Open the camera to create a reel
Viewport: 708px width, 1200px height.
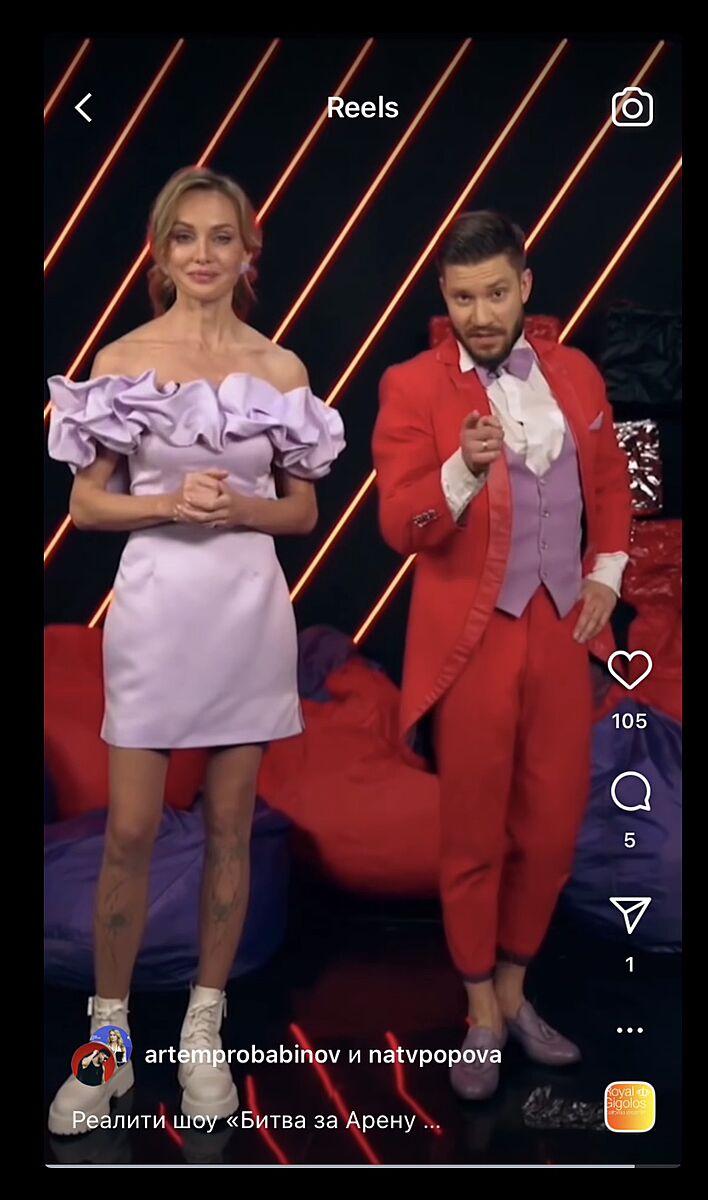tap(632, 107)
